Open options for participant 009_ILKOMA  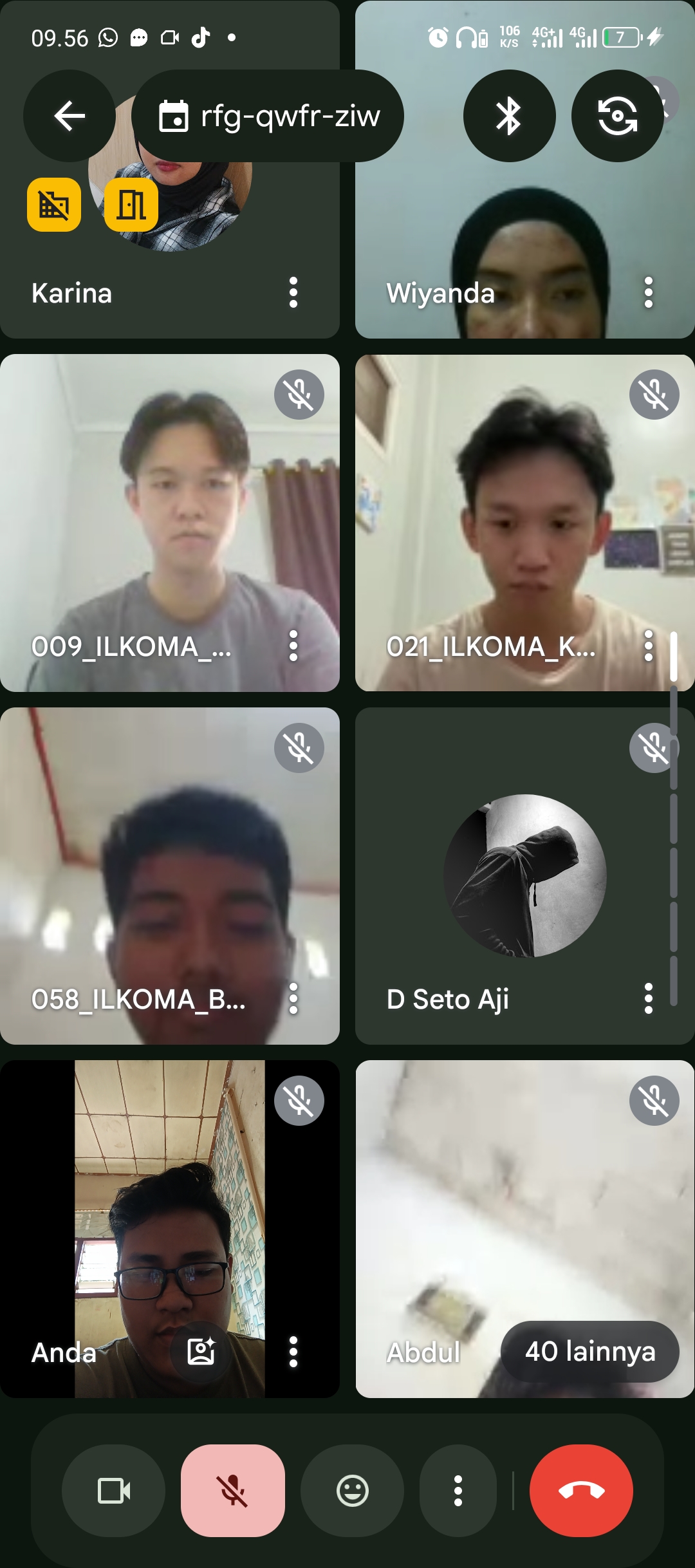tap(293, 646)
